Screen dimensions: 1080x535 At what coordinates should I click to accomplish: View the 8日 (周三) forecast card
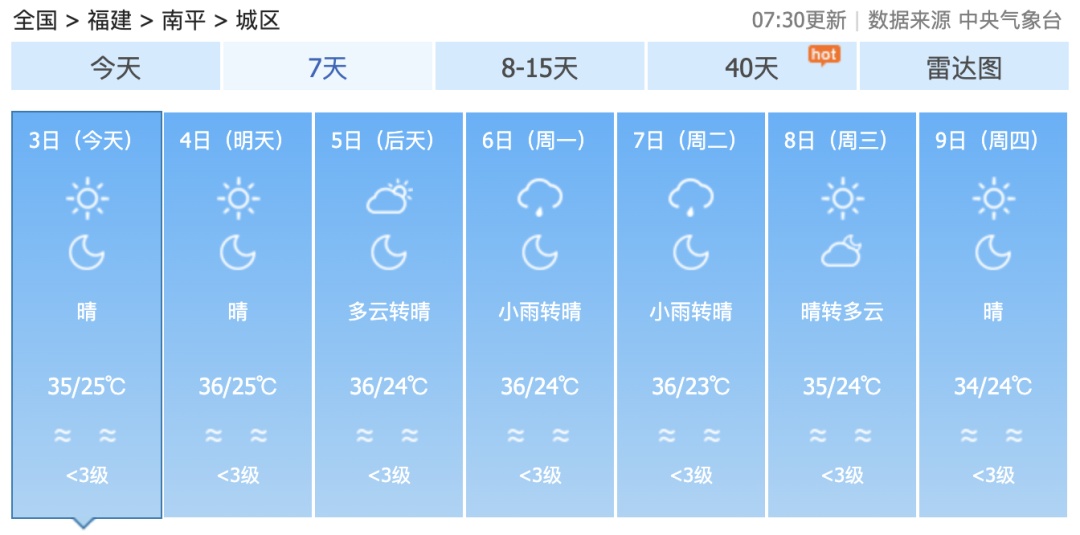[x=842, y=314]
